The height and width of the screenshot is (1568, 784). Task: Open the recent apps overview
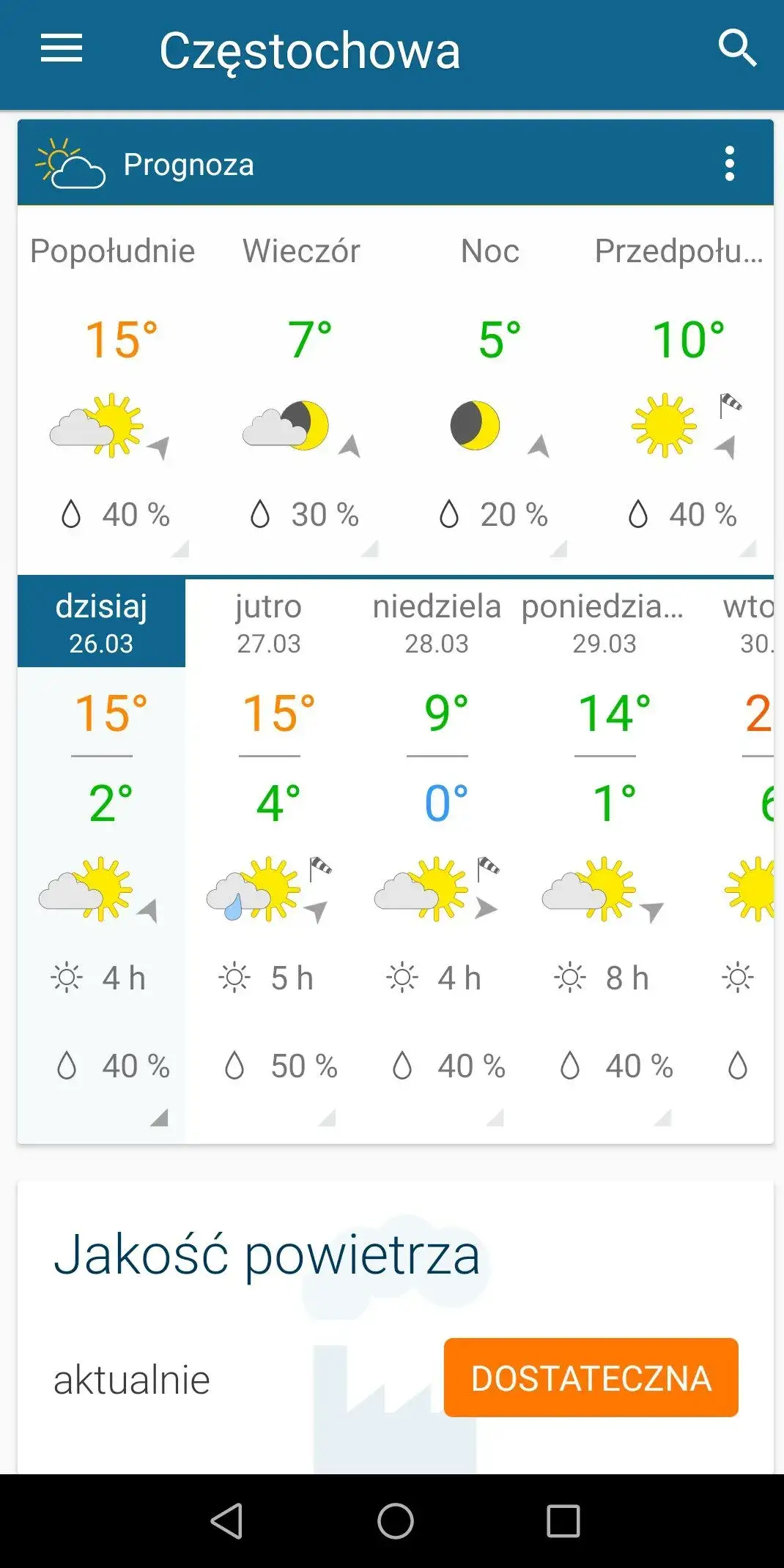click(x=563, y=1521)
